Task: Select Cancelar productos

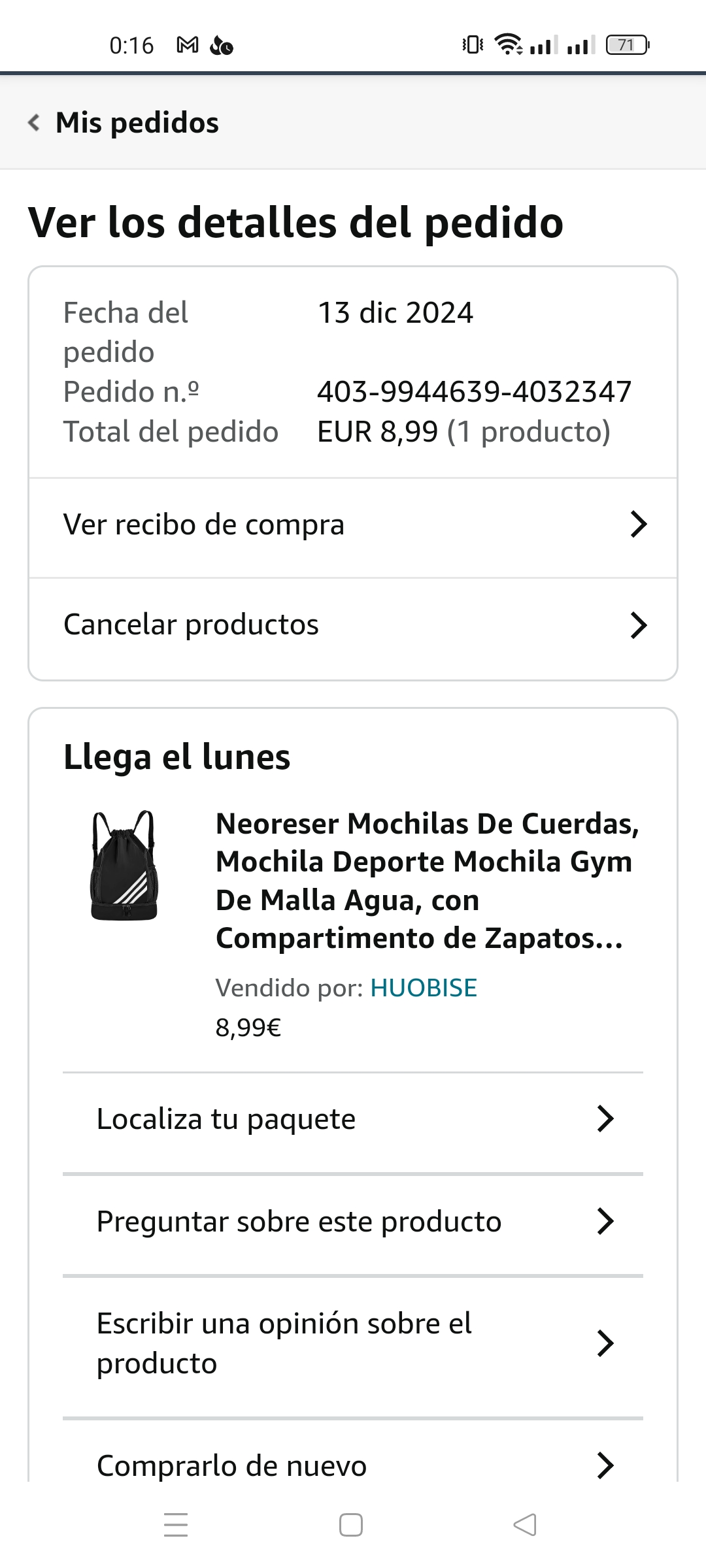Action: pos(353,625)
